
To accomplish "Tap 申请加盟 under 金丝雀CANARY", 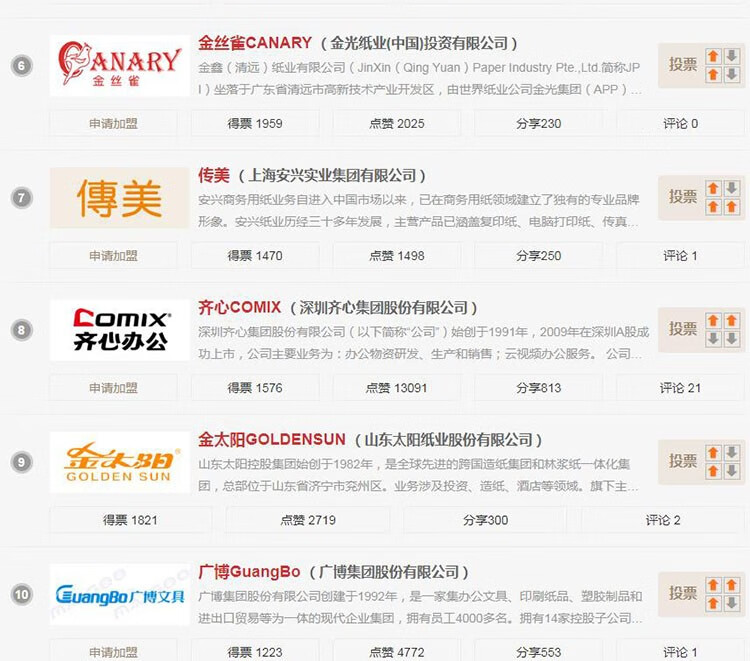I will coord(113,124).
